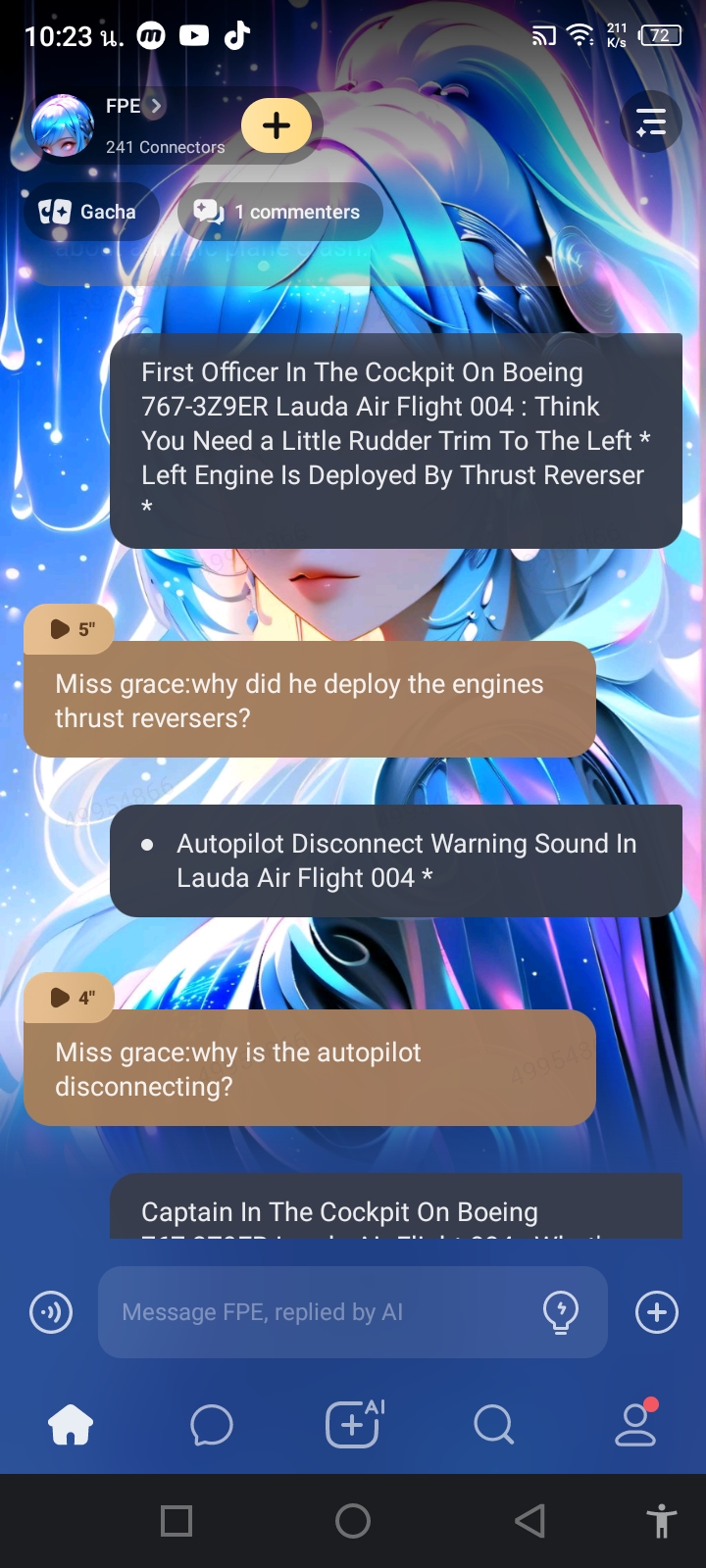
Task: Go to the Home tab
Action: click(71, 1425)
